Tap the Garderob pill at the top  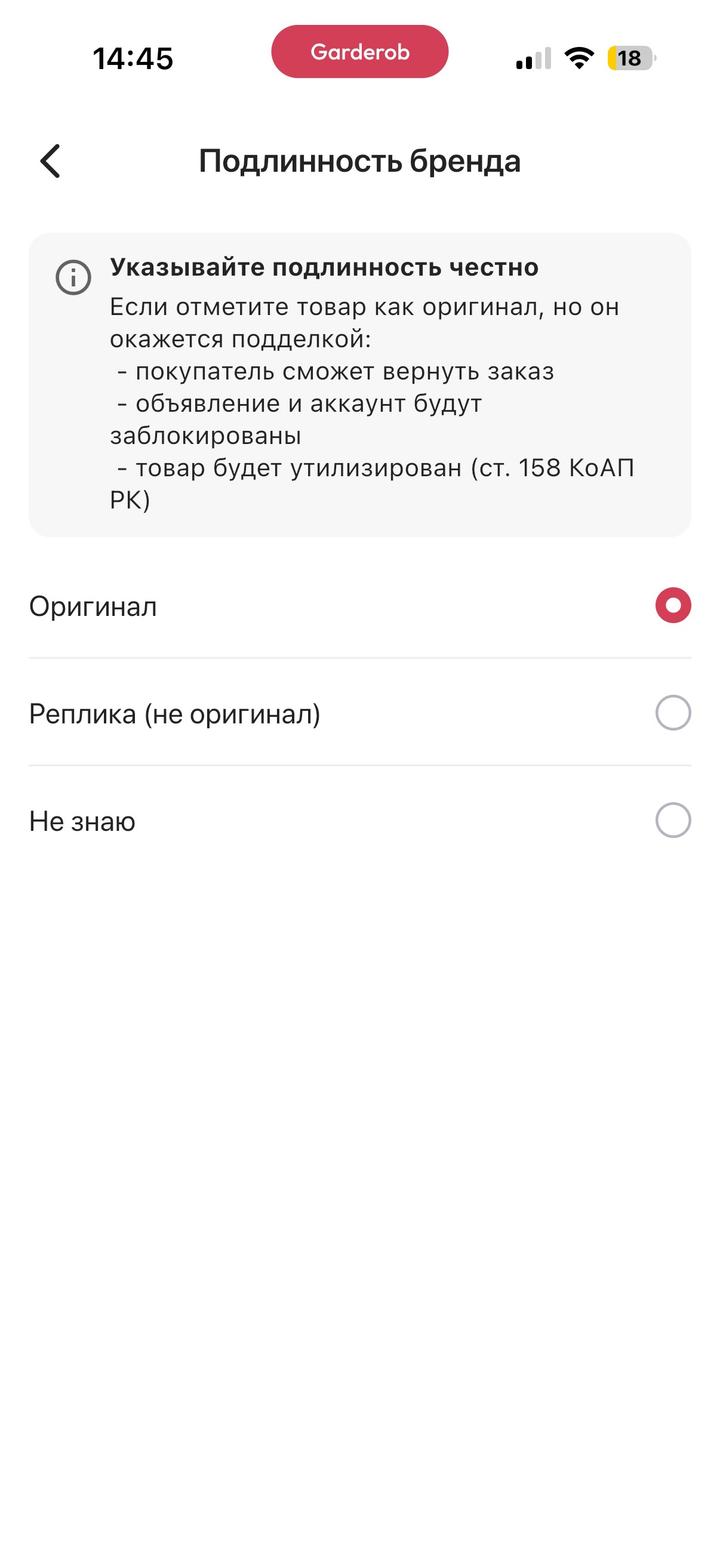[359, 52]
